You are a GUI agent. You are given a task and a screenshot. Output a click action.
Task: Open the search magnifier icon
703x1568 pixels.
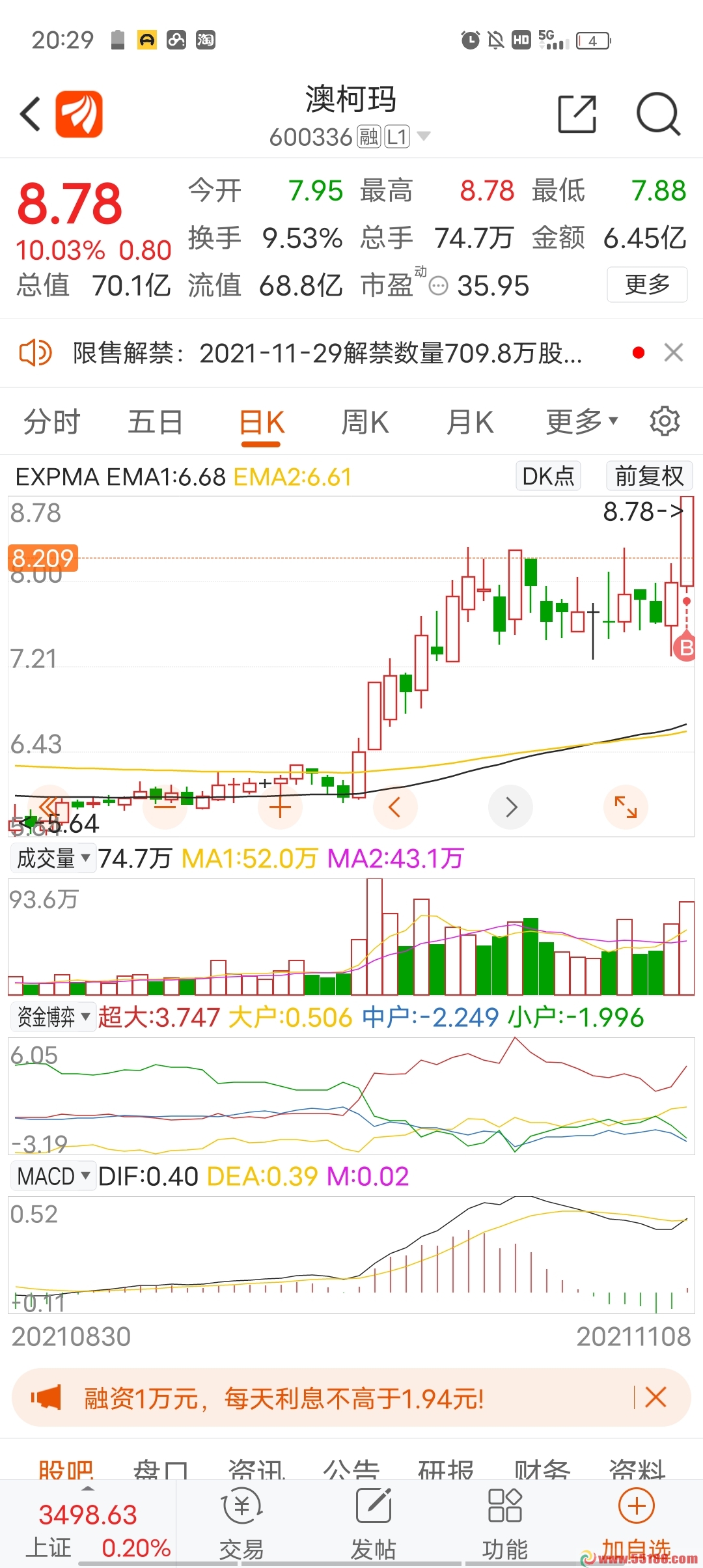coord(658,114)
